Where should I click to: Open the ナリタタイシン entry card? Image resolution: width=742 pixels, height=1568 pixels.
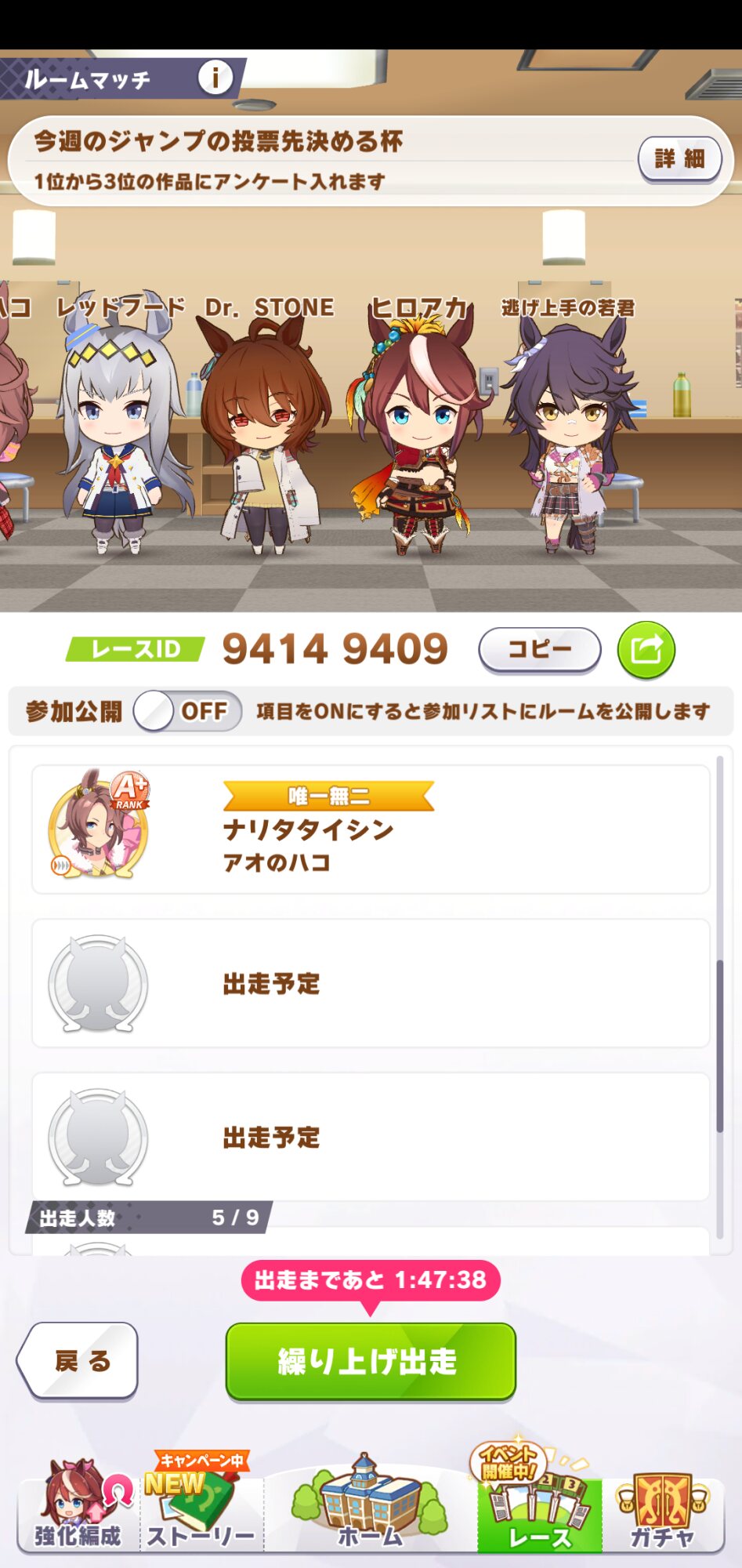tap(371, 829)
